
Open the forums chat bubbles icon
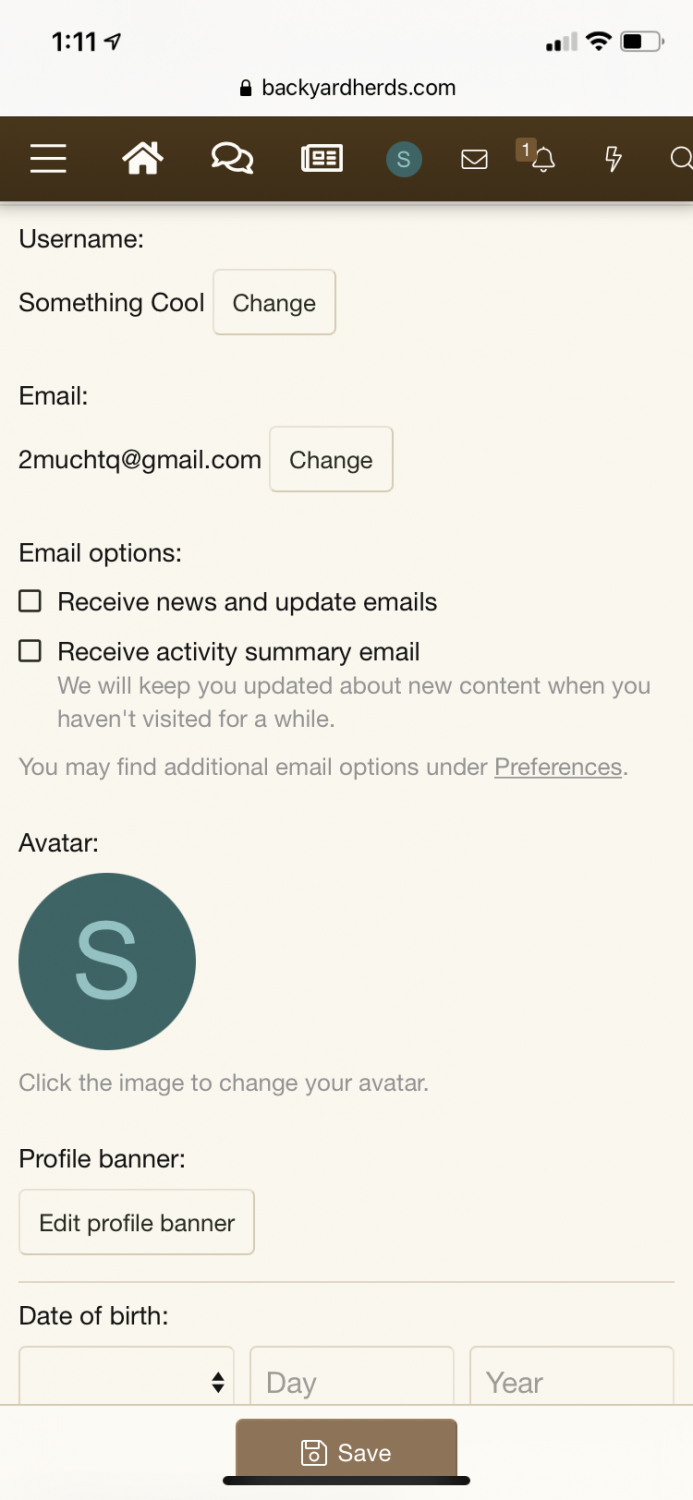point(232,159)
